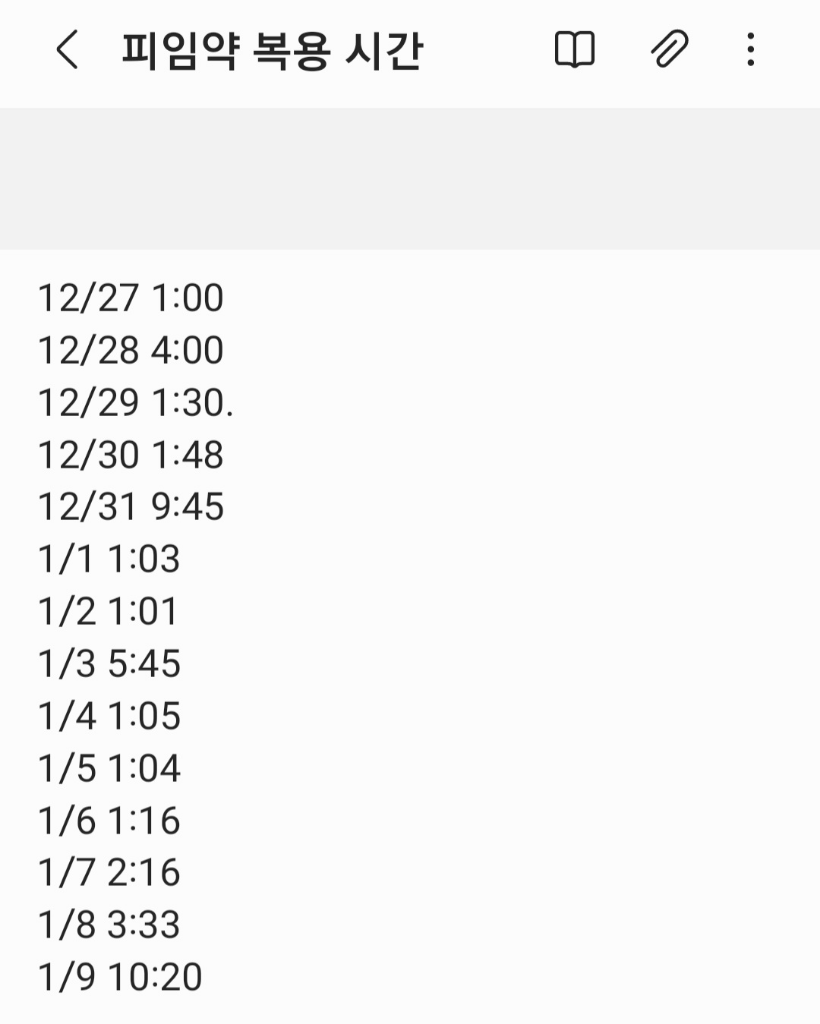Screen dimensions: 820x1024
Task: Go back from the 피임약 복용 시간 note
Action: (66, 50)
